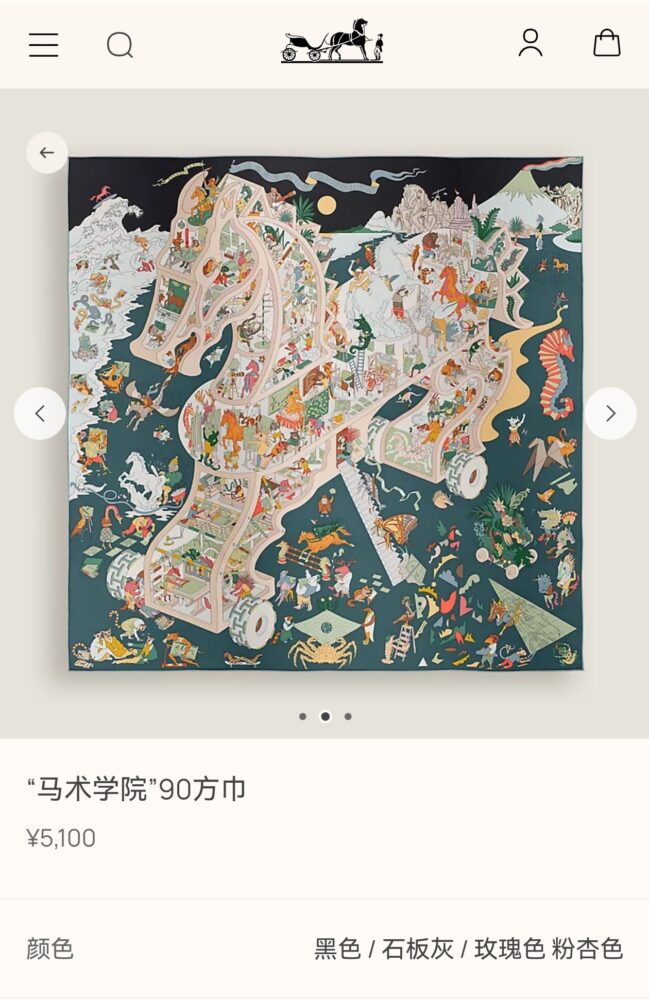
Task: Open the account profile icon
Action: [x=530, y=43]
